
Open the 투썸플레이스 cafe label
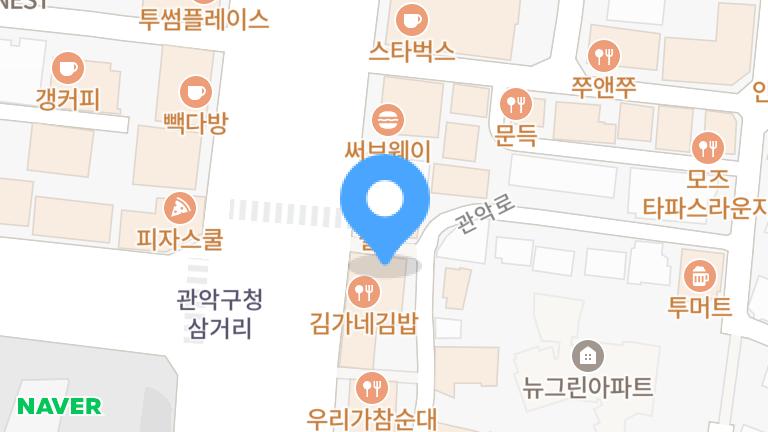[x=204, y=20]
